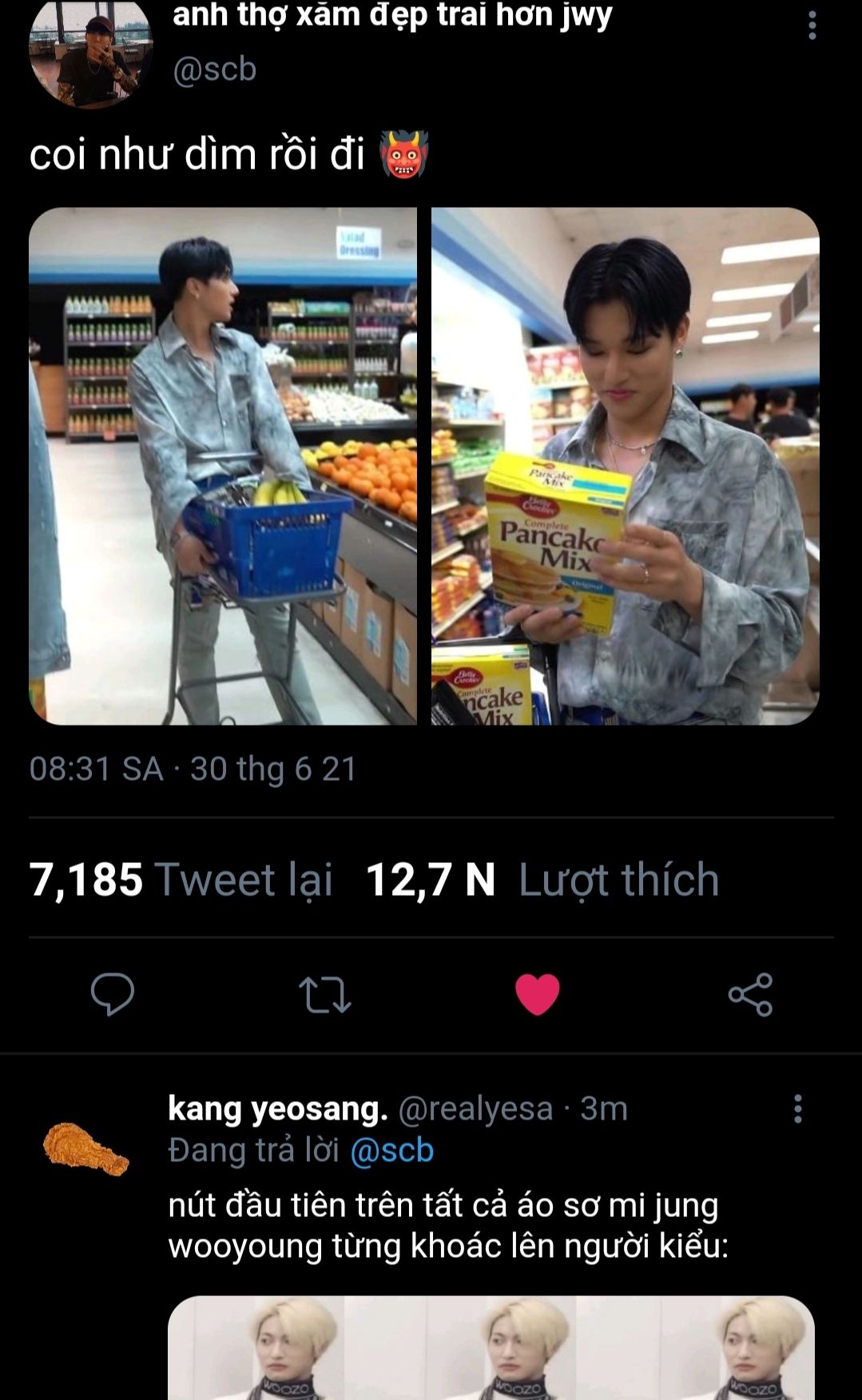The image size is (862, 1400).
Task: Open kang yeosang's chicken avatar
Action: pos(85,1148)
